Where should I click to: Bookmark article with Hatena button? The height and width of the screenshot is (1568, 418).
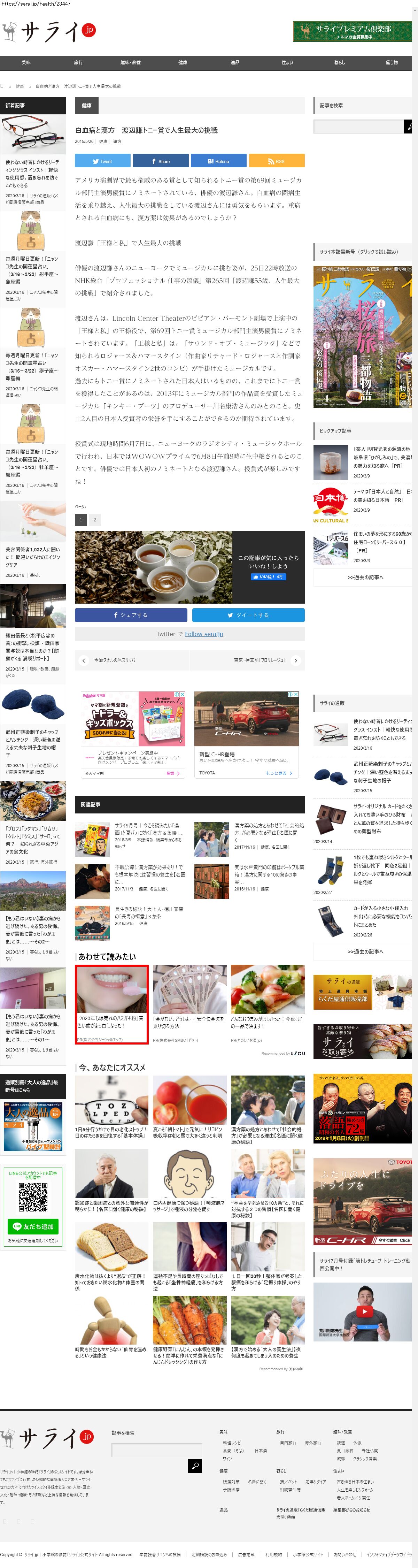(x=218, y=161)
